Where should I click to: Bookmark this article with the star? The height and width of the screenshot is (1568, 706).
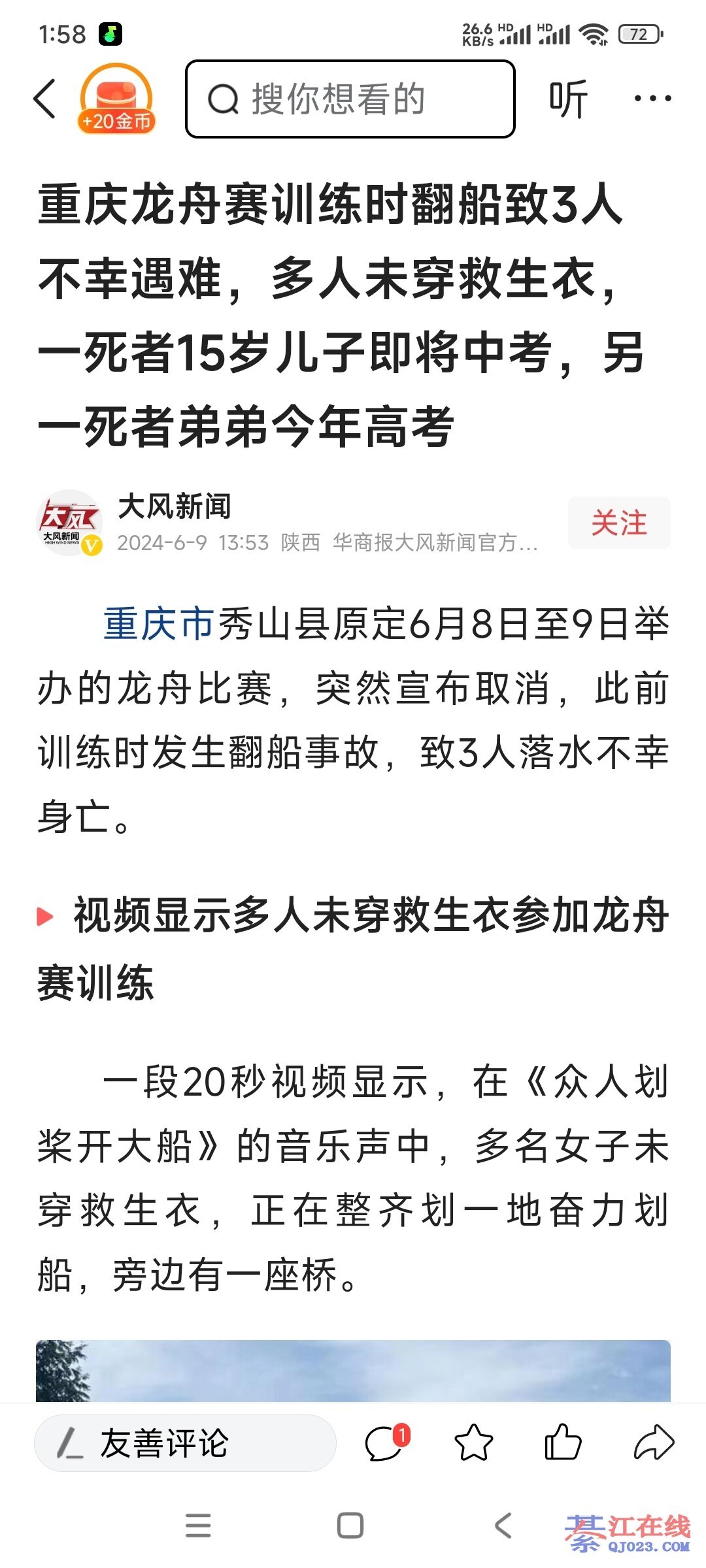click(x=474, y=1442)
